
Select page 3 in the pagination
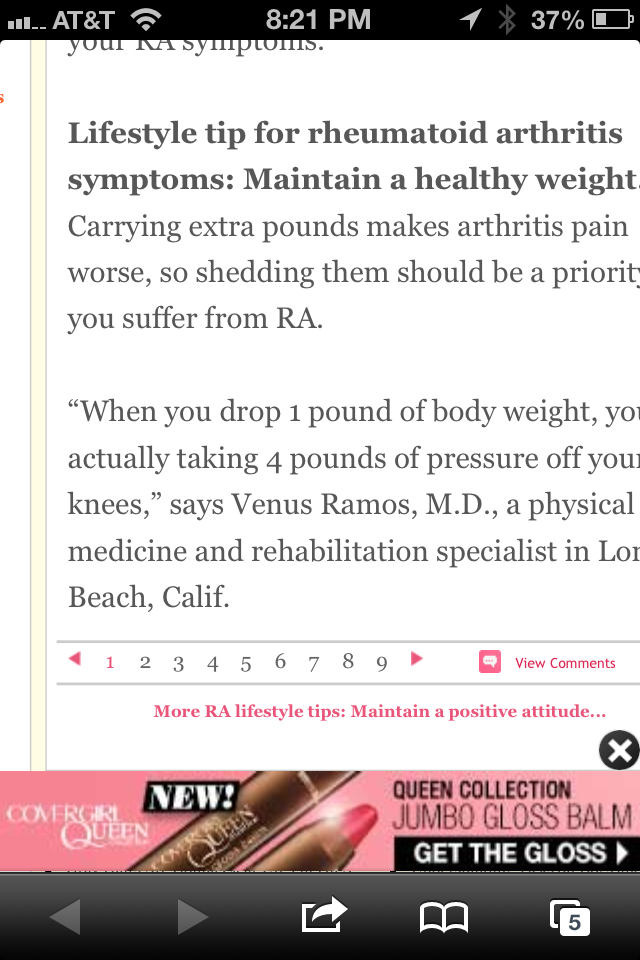point(178,663)
